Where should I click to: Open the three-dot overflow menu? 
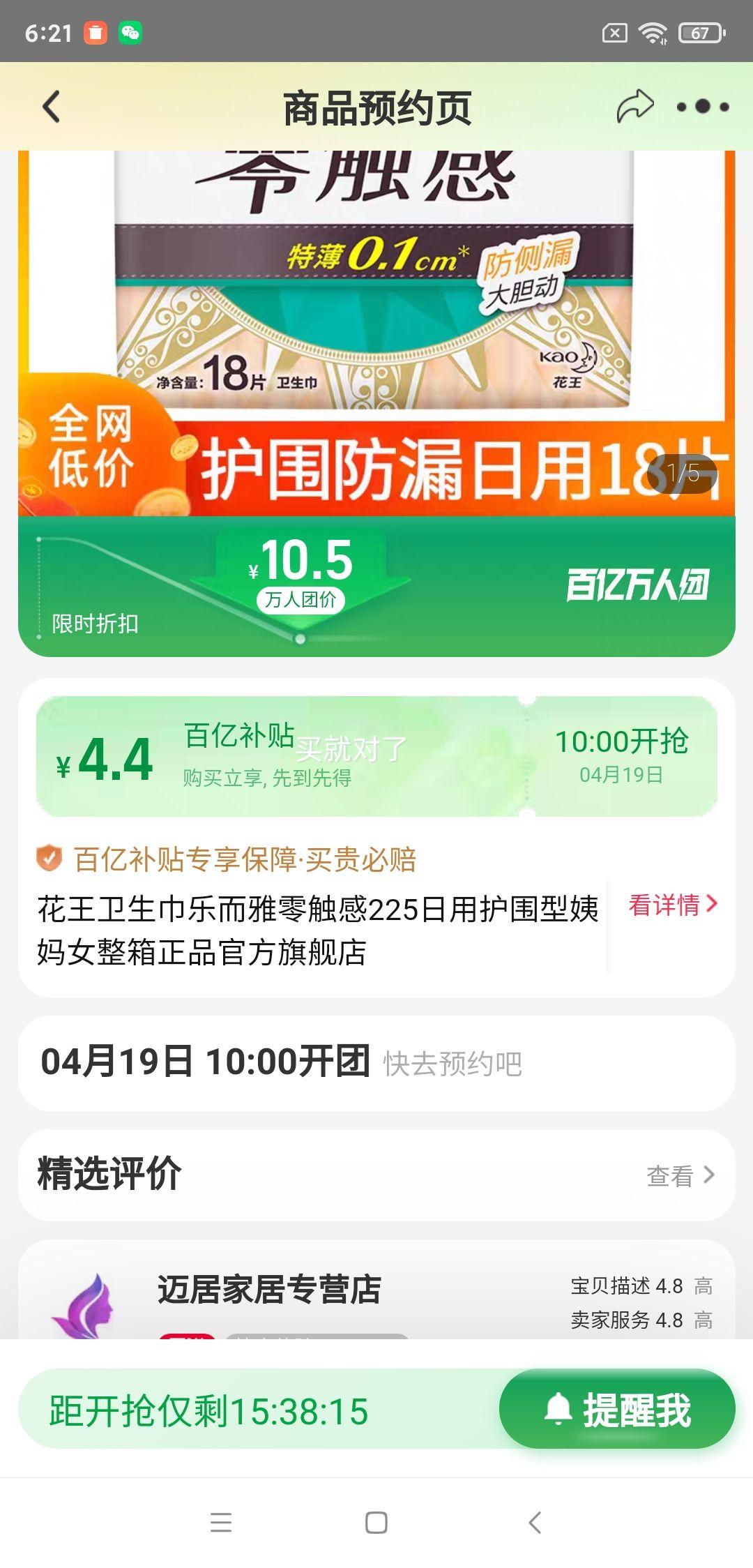703,106
